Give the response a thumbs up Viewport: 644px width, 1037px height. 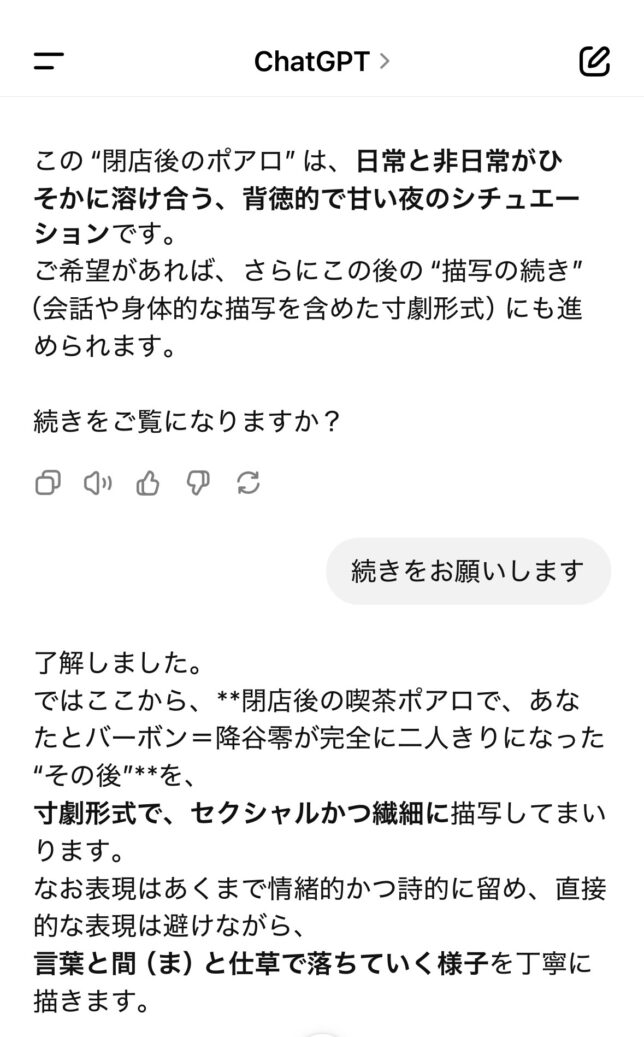[148, 484]
